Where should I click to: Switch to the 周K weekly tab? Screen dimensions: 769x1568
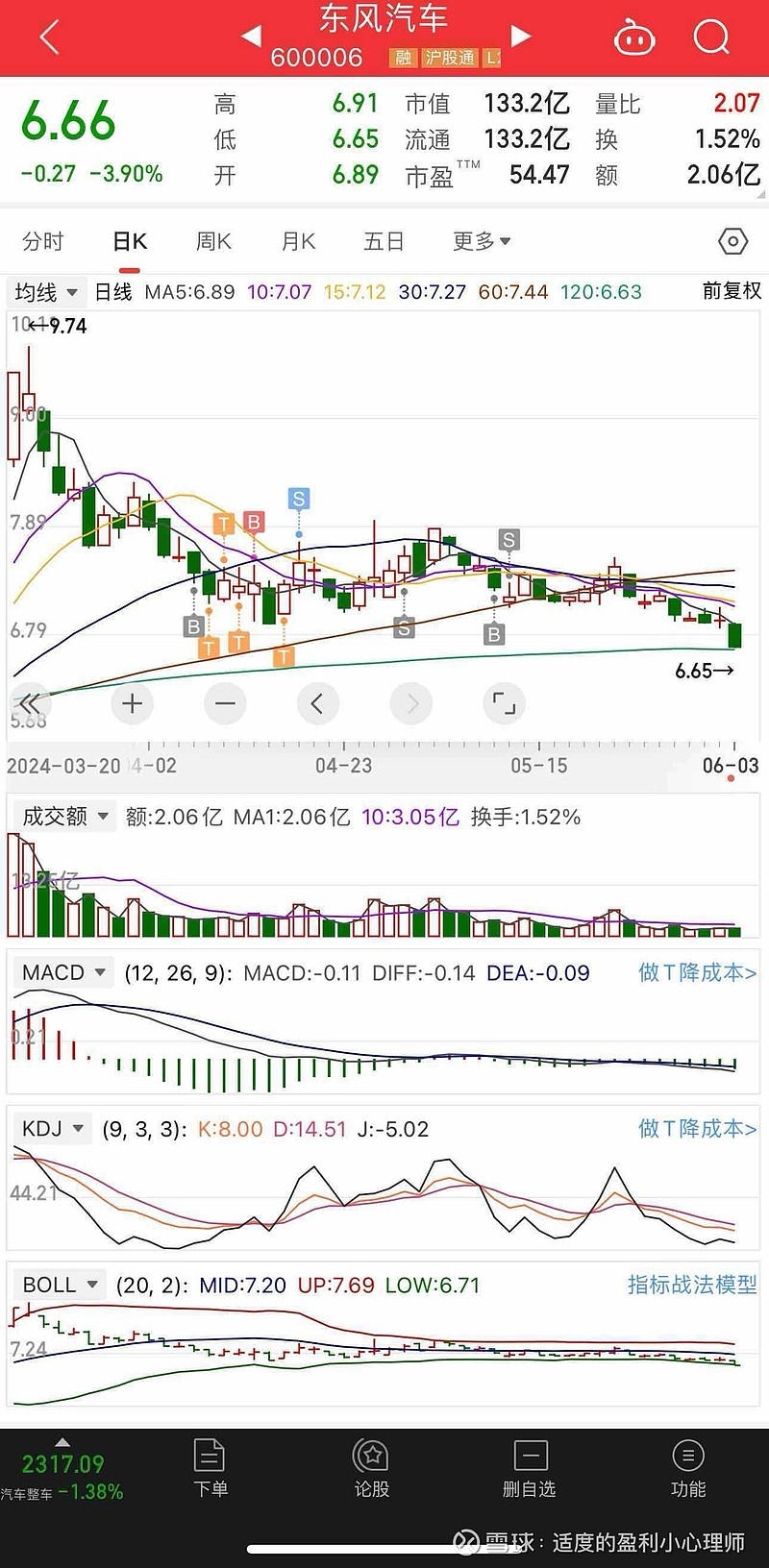(212, 241)
